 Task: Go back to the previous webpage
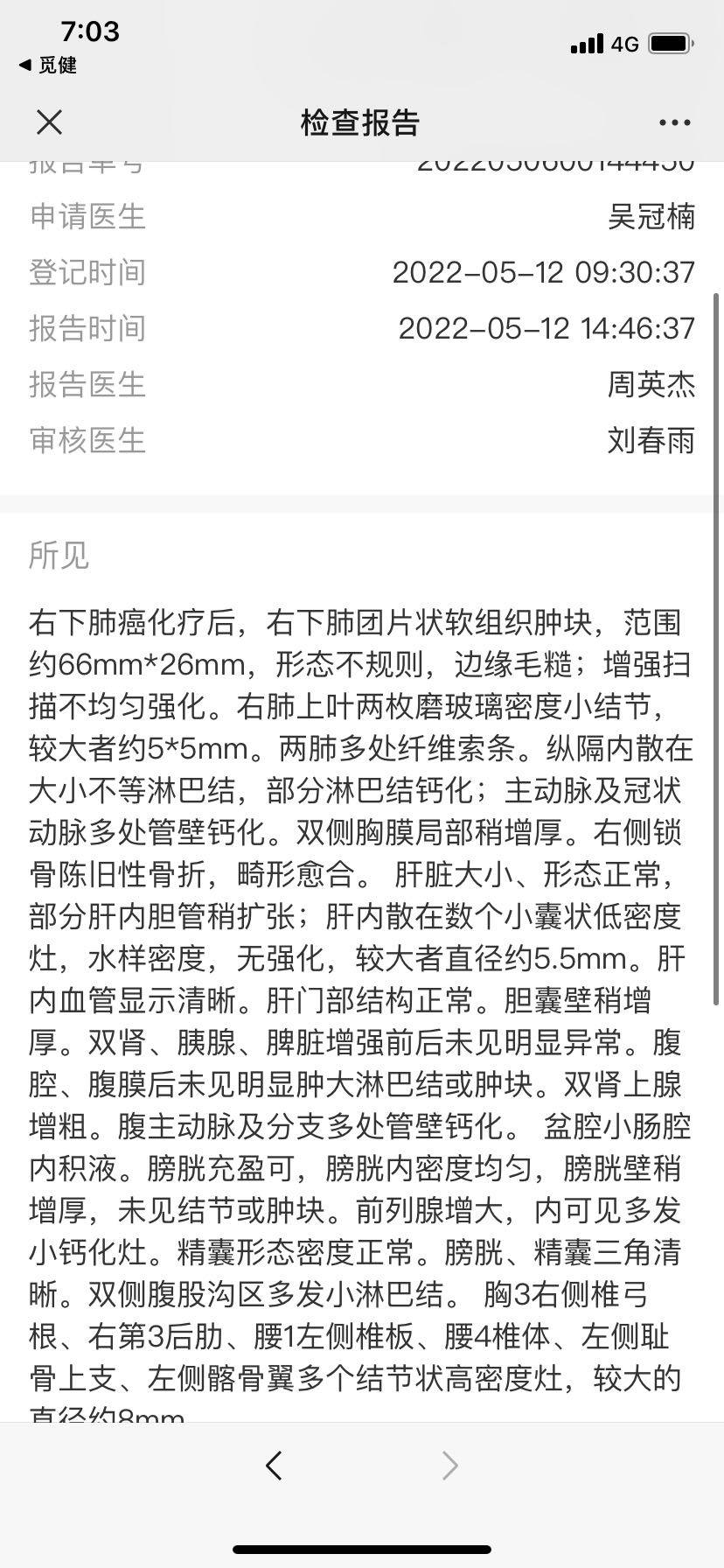(275, 1465)
